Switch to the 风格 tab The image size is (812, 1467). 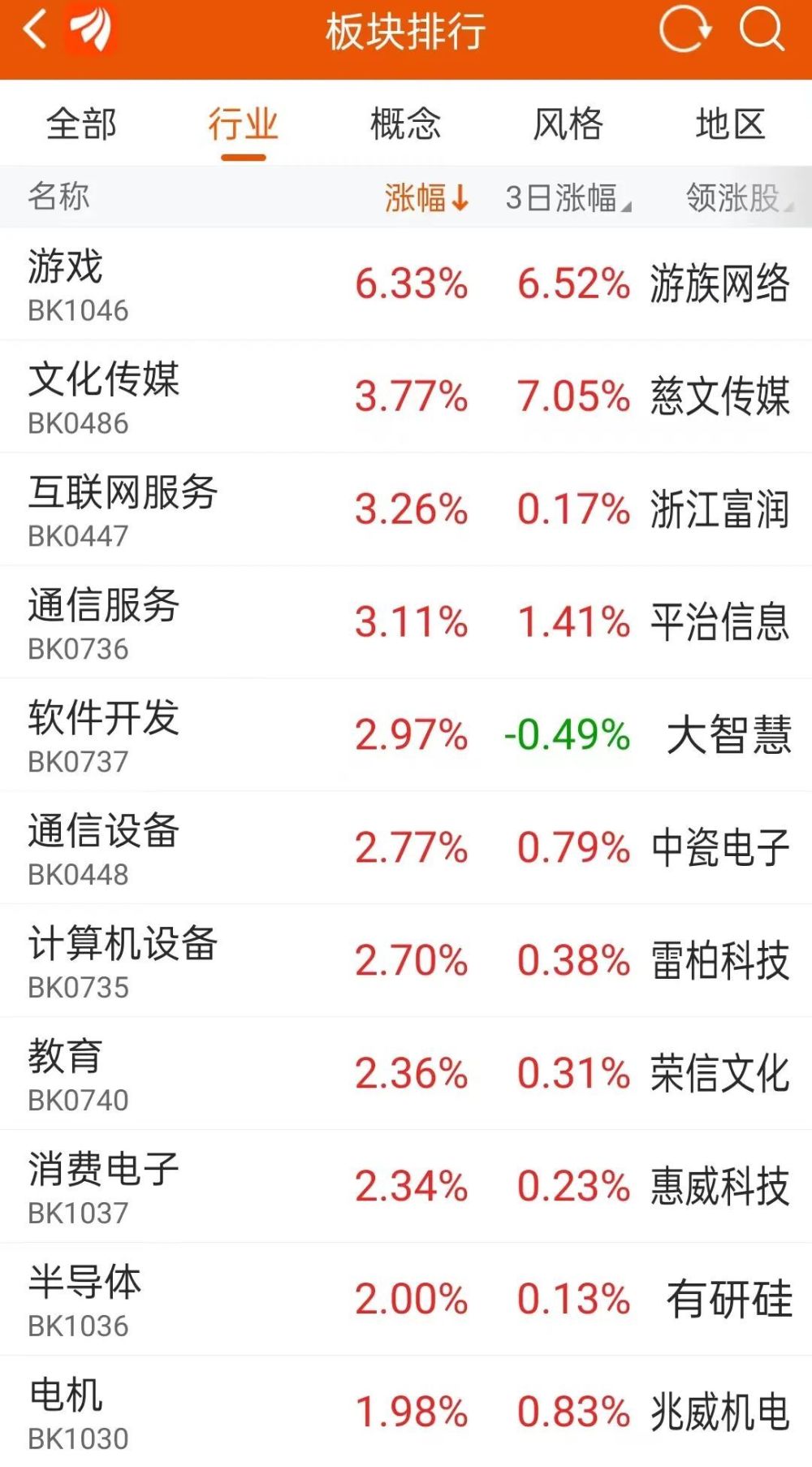pyautogui.click(x=568, y=124)
